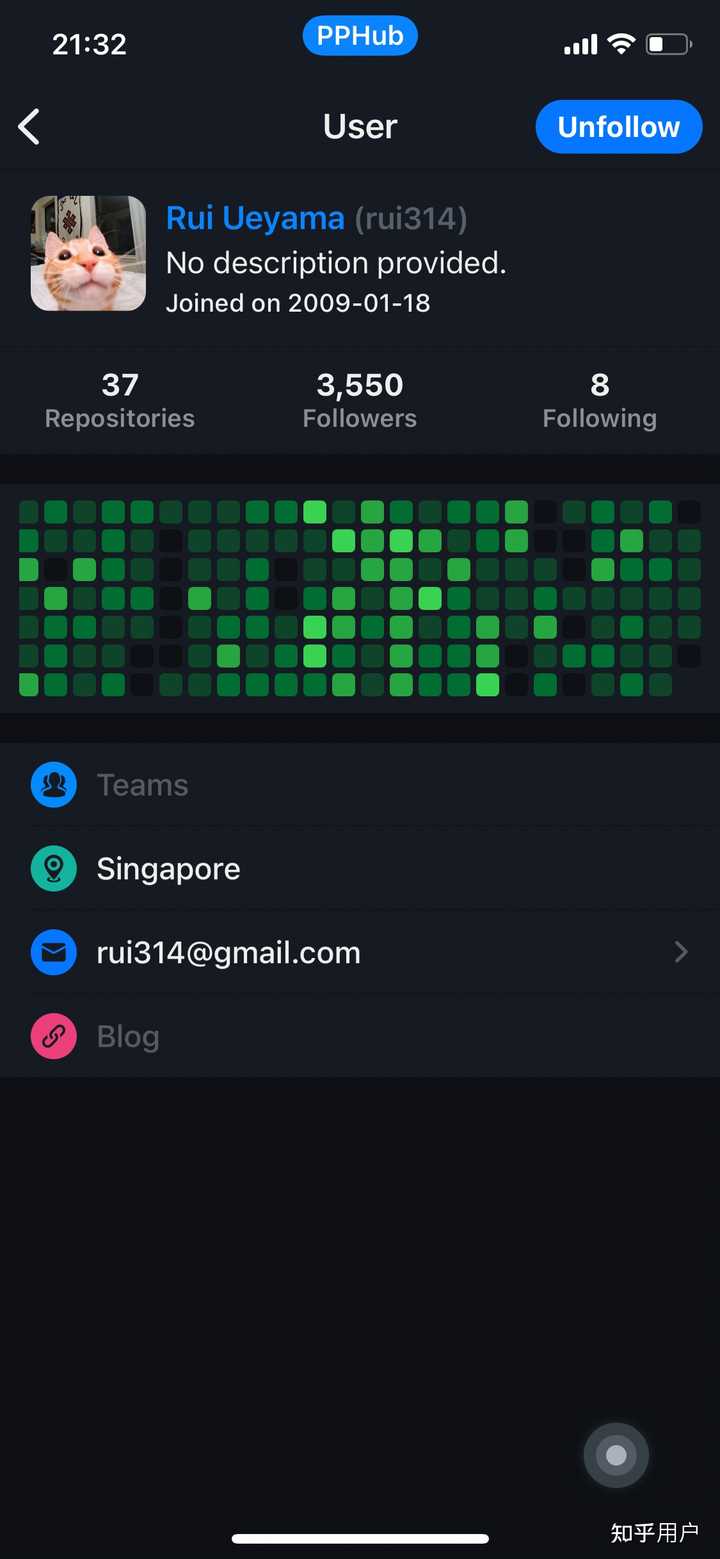720x1559 pixels.
Task: Go back using the arrow icon
Action: 30,127
